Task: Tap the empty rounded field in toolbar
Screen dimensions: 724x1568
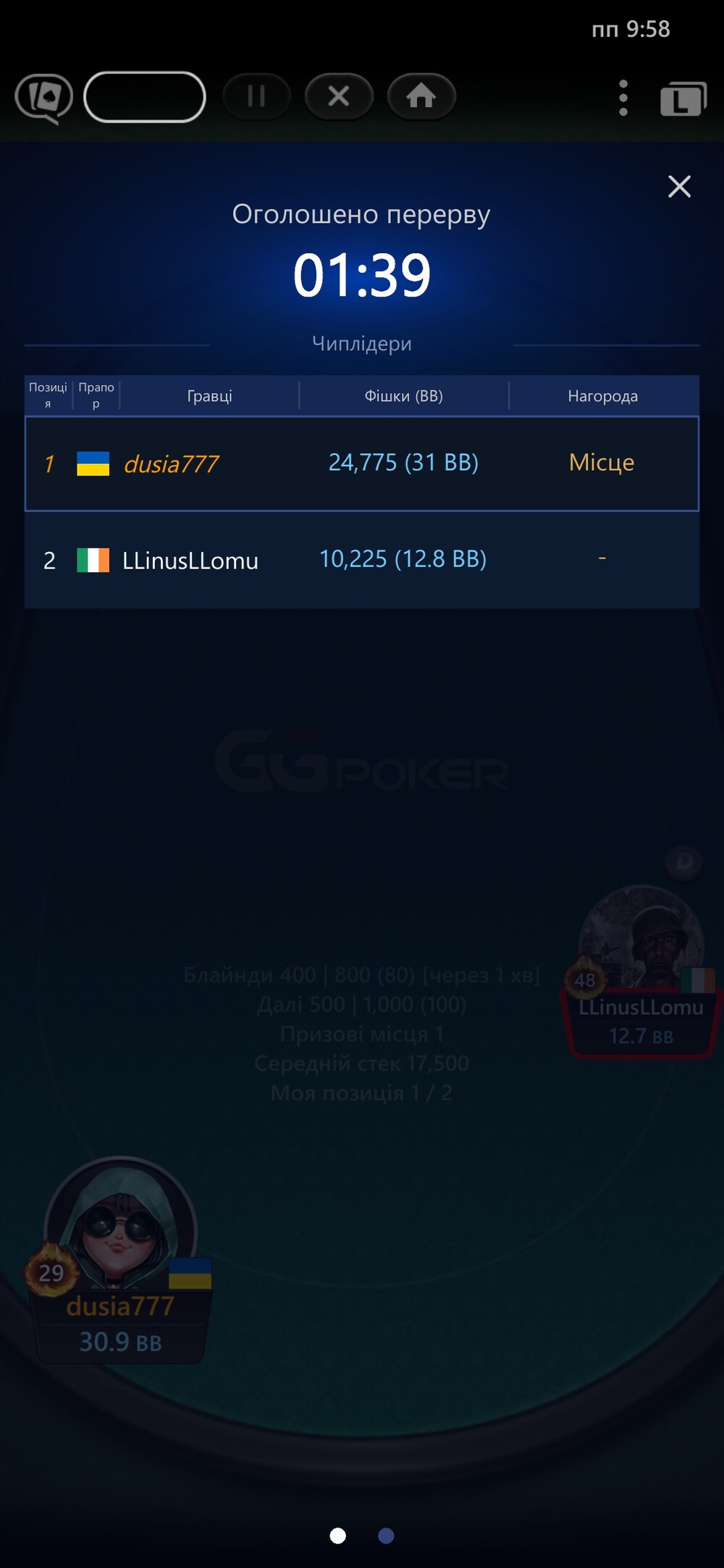Action: (145, 97)
